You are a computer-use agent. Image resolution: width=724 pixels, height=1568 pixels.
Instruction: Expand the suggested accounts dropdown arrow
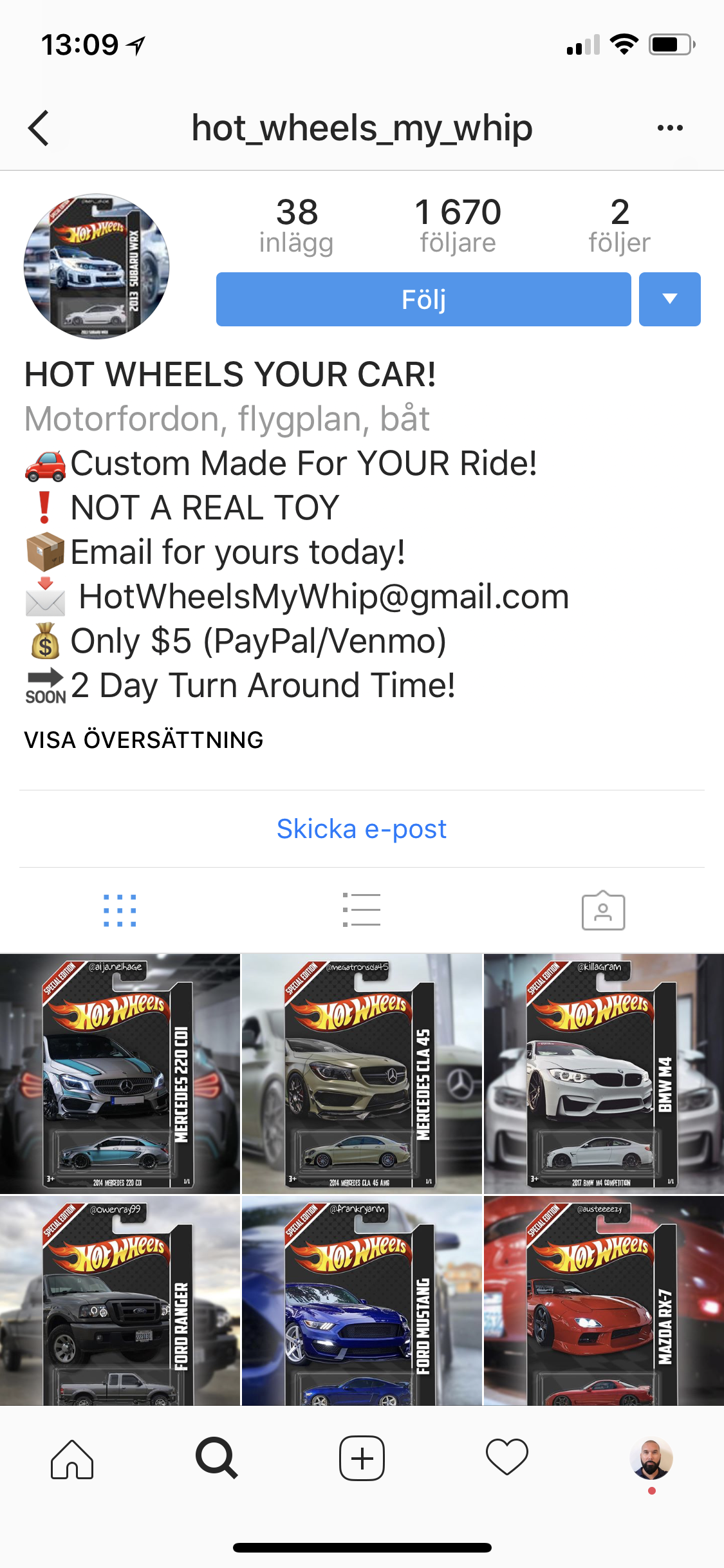tap(670, 299)
